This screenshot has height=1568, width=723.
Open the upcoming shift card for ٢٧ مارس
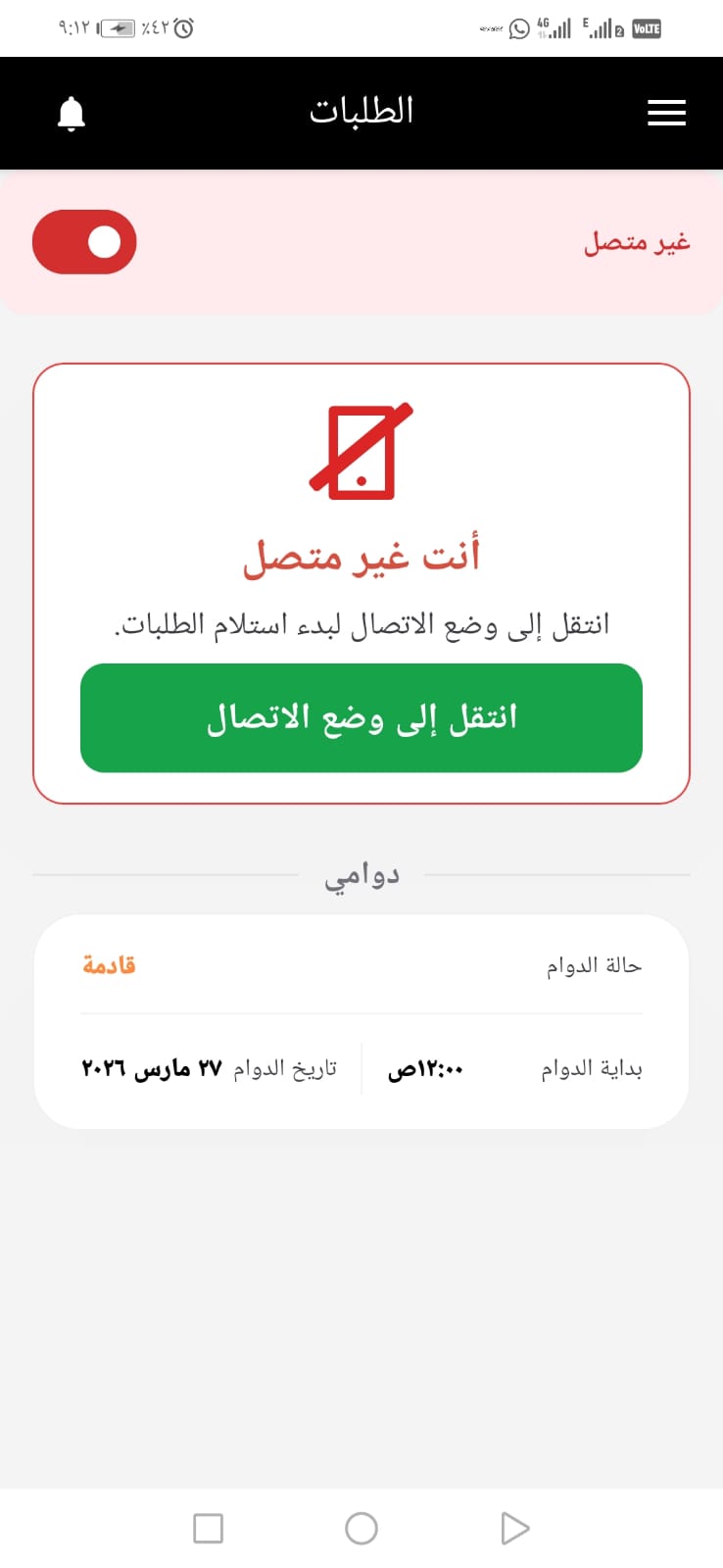pos(361,1021)
